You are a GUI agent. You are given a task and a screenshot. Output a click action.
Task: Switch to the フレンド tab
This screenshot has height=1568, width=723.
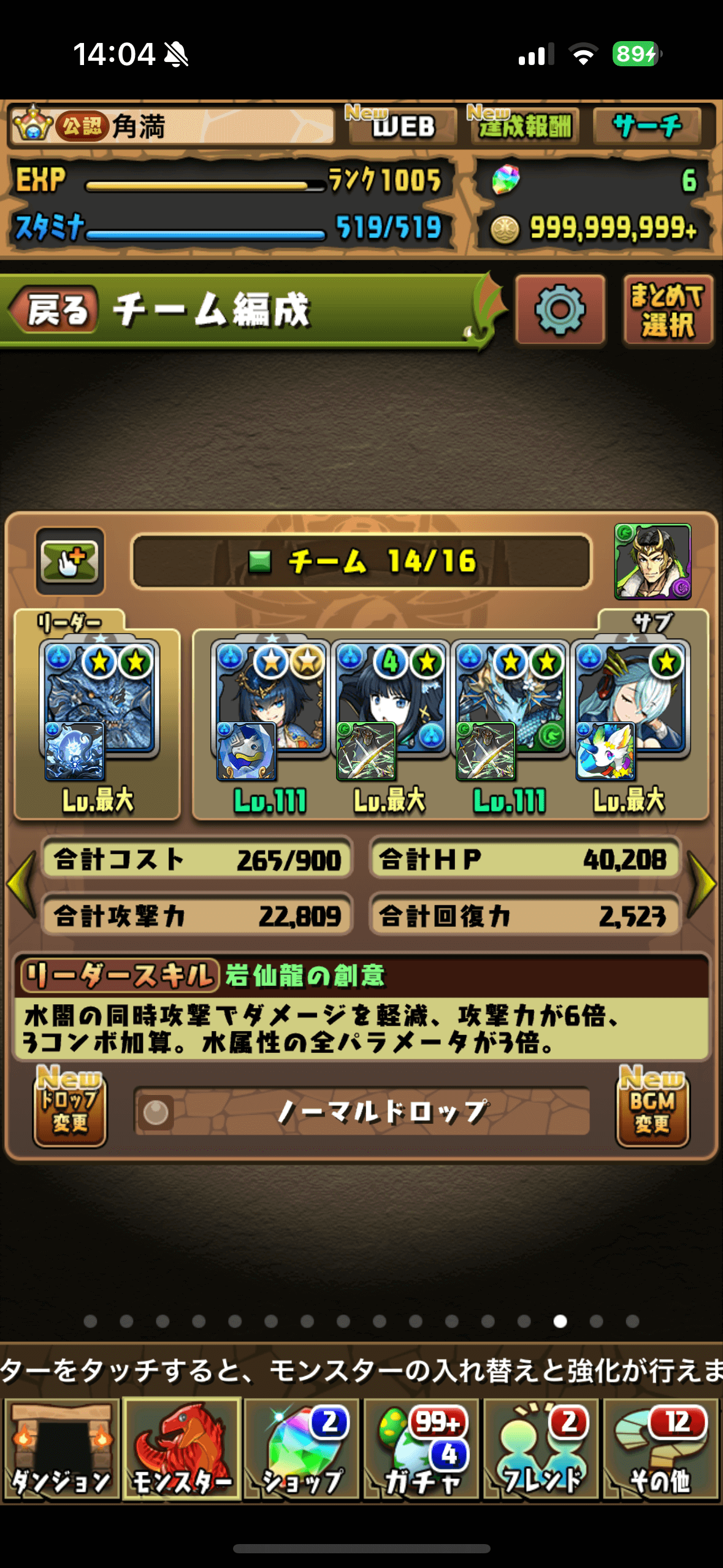point(541,1449)
